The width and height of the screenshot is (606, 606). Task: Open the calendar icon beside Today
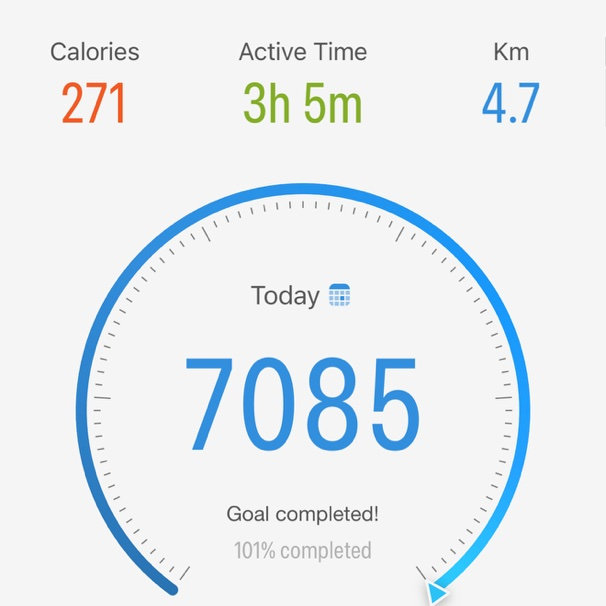click(x=339, y=295)
